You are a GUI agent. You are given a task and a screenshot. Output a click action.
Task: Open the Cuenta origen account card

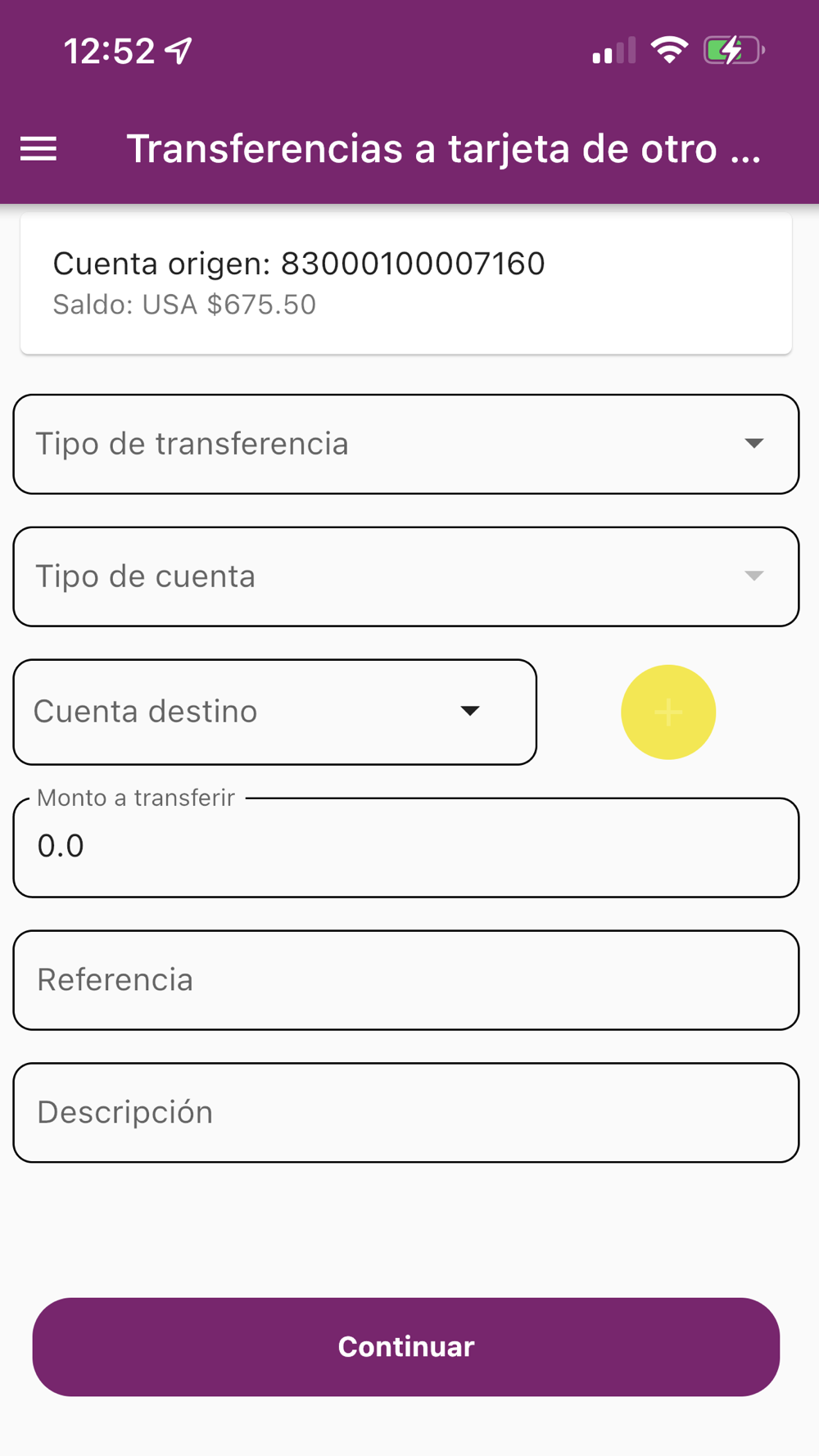pos(406,283)
